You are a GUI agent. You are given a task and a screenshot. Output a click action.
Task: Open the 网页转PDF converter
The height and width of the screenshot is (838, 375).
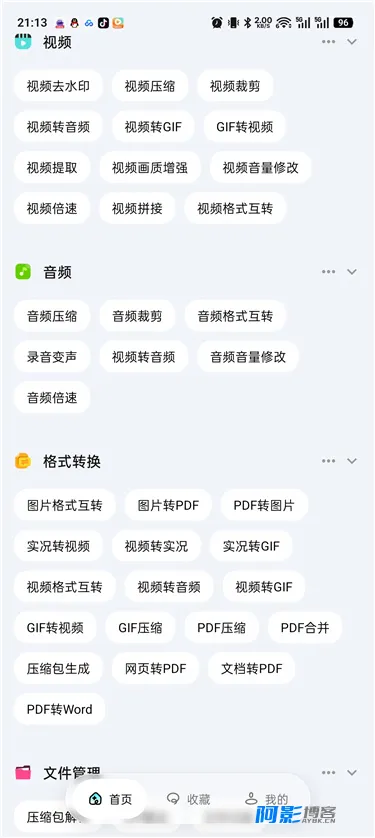pos(155,669)
